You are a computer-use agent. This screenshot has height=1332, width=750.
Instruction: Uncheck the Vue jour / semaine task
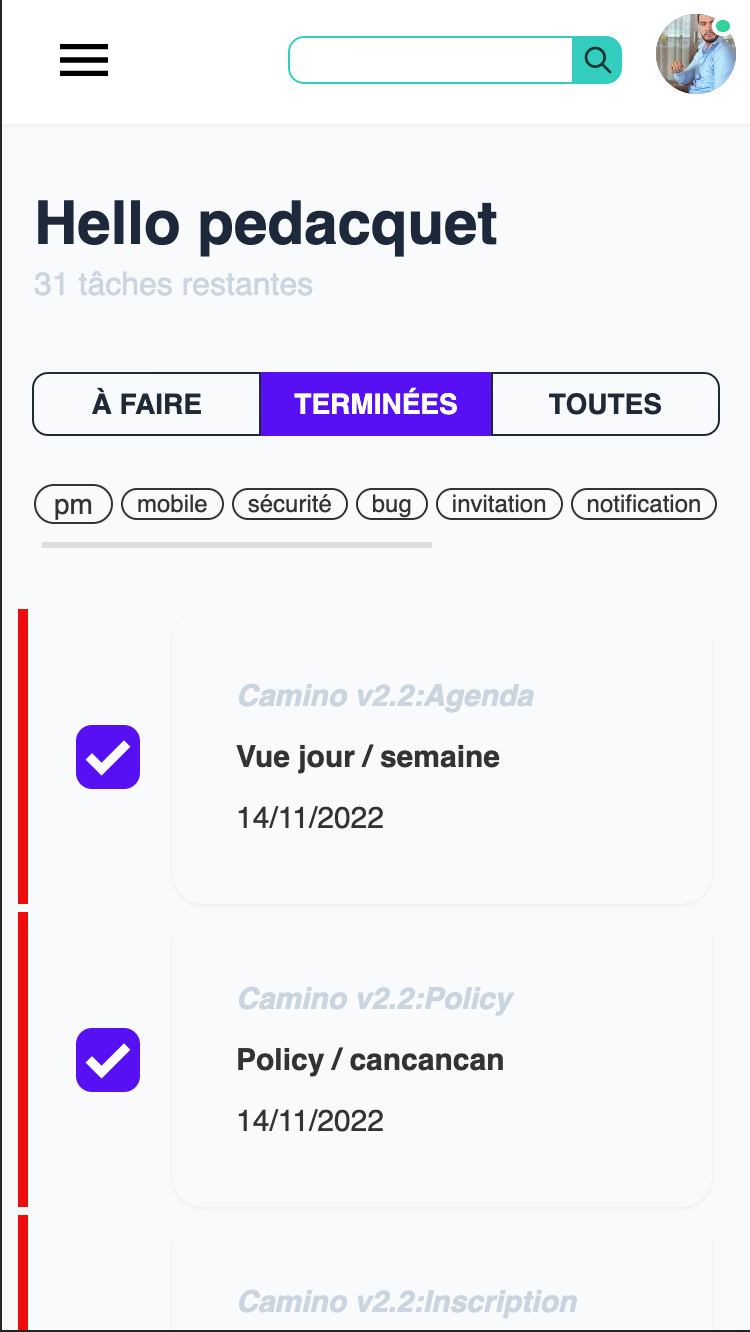(108, 757)
